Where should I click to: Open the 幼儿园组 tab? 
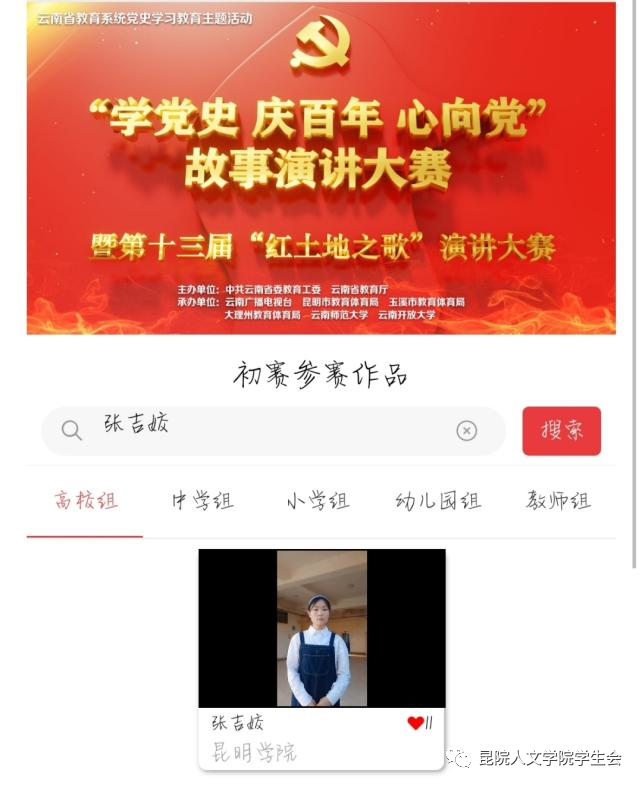[438, 501]
